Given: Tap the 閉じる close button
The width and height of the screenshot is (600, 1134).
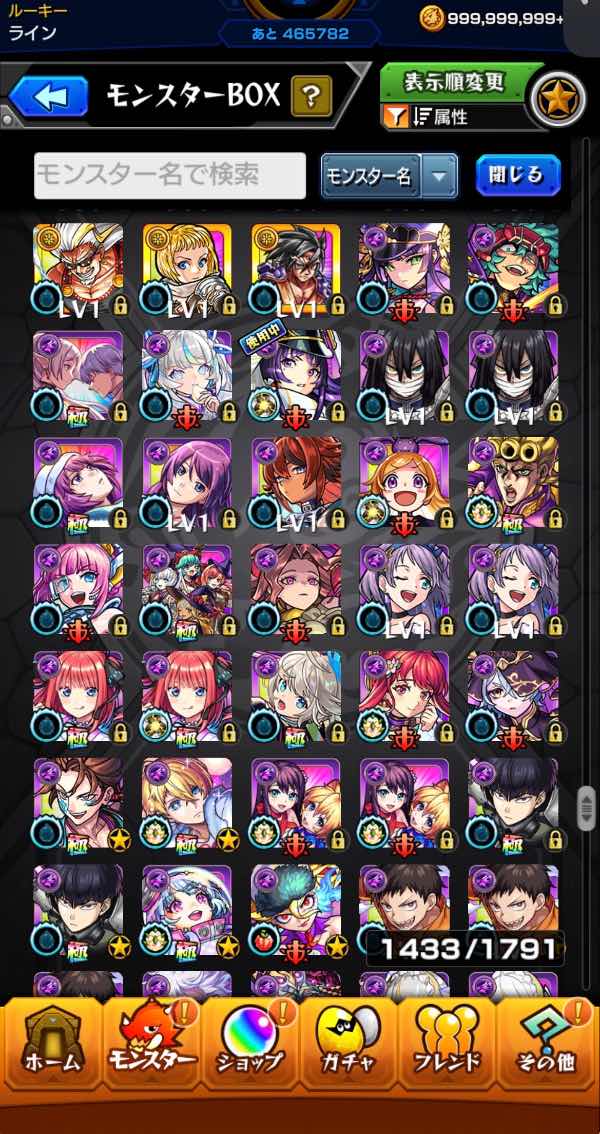Looking at the screenshot, I should [517, 175].
